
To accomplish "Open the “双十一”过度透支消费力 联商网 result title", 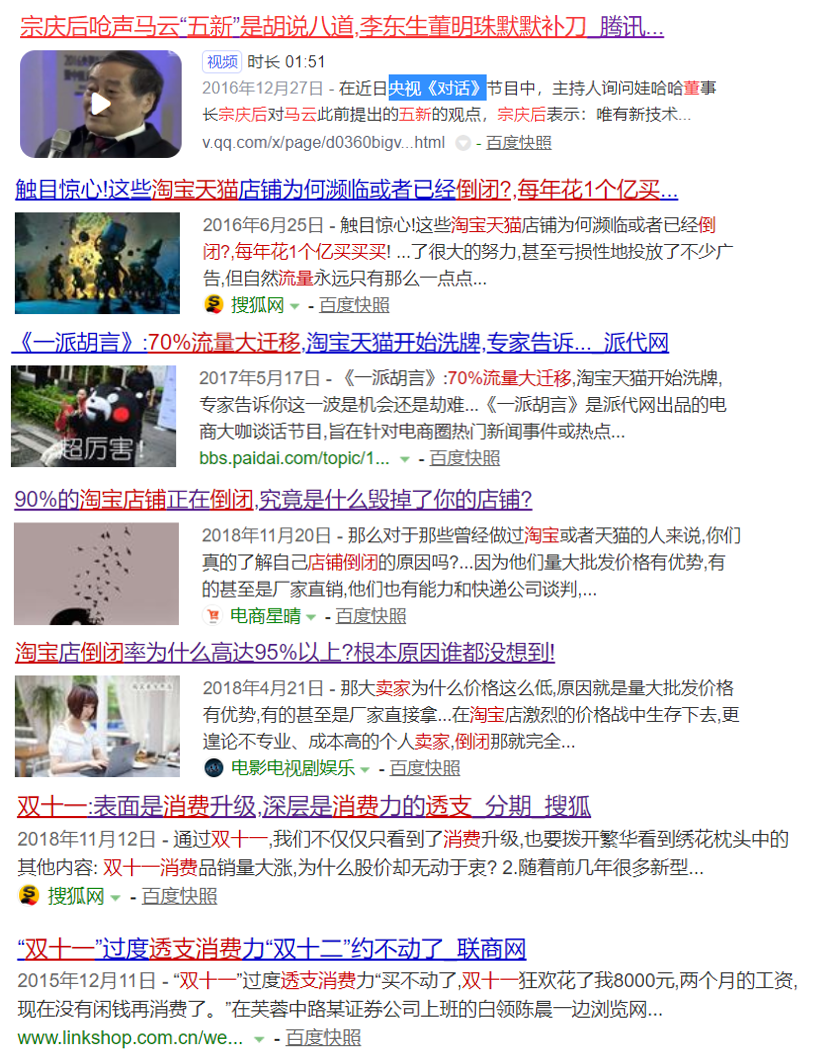I will point(271,948).
